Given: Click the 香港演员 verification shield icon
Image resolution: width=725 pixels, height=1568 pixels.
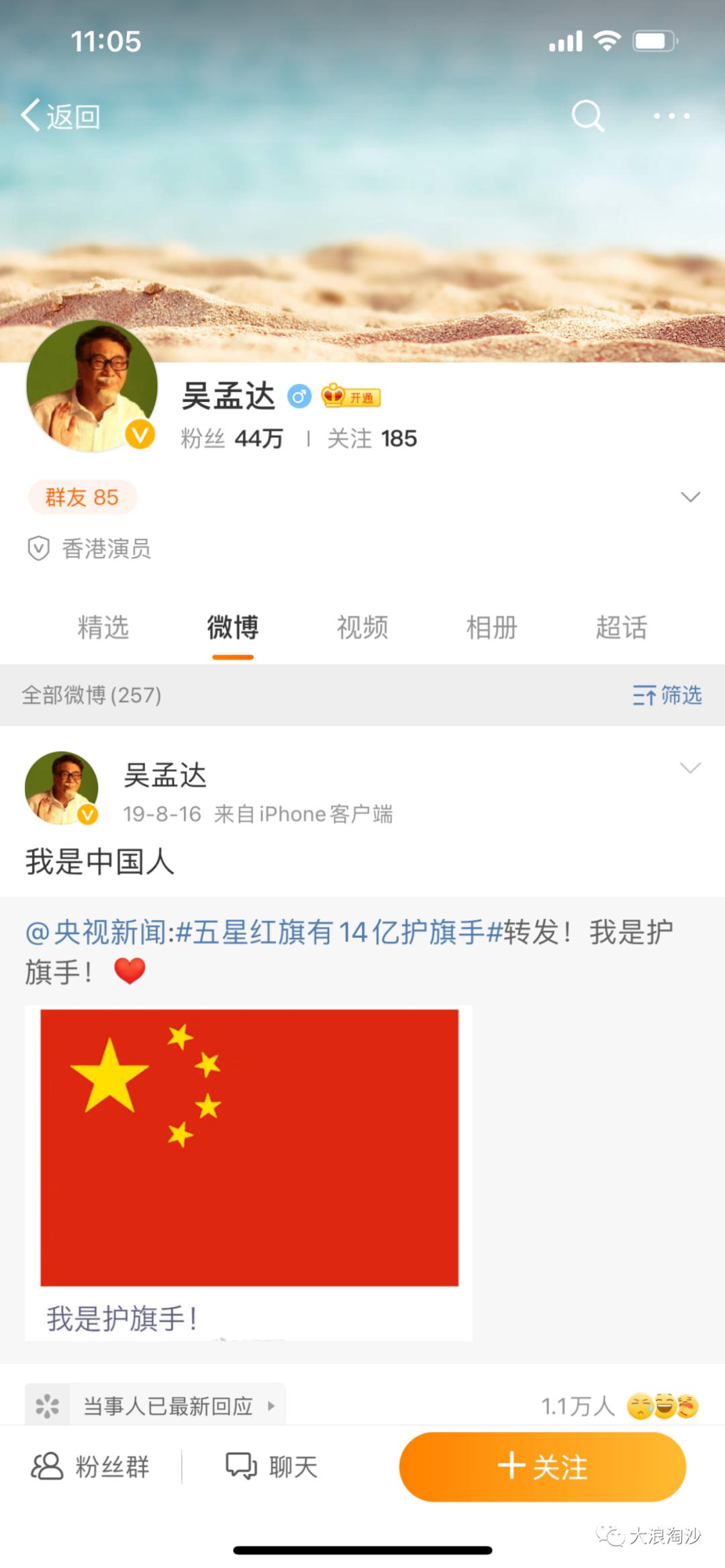Looking at the screenshot, I should [x=38, y=549].
